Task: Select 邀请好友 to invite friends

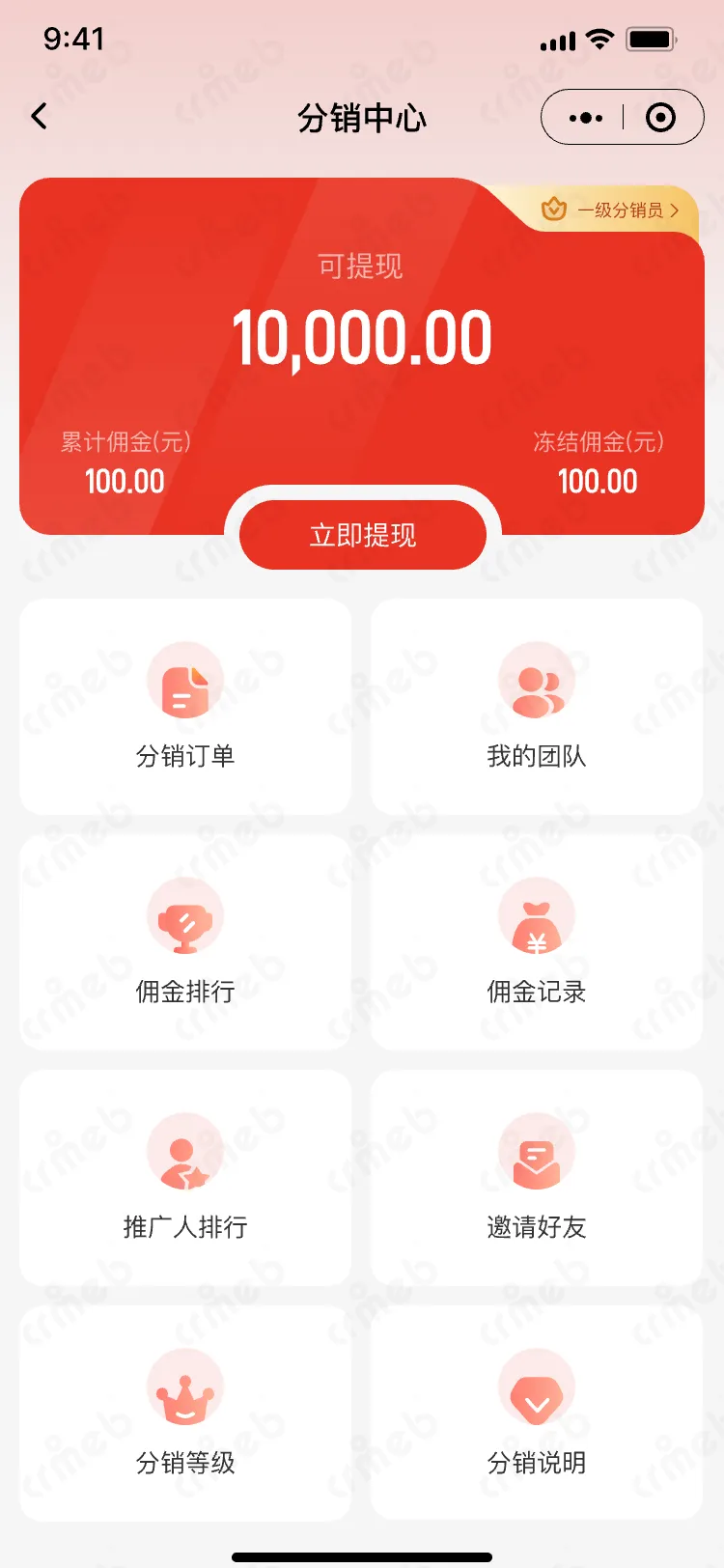Action: coord(537,1178)
